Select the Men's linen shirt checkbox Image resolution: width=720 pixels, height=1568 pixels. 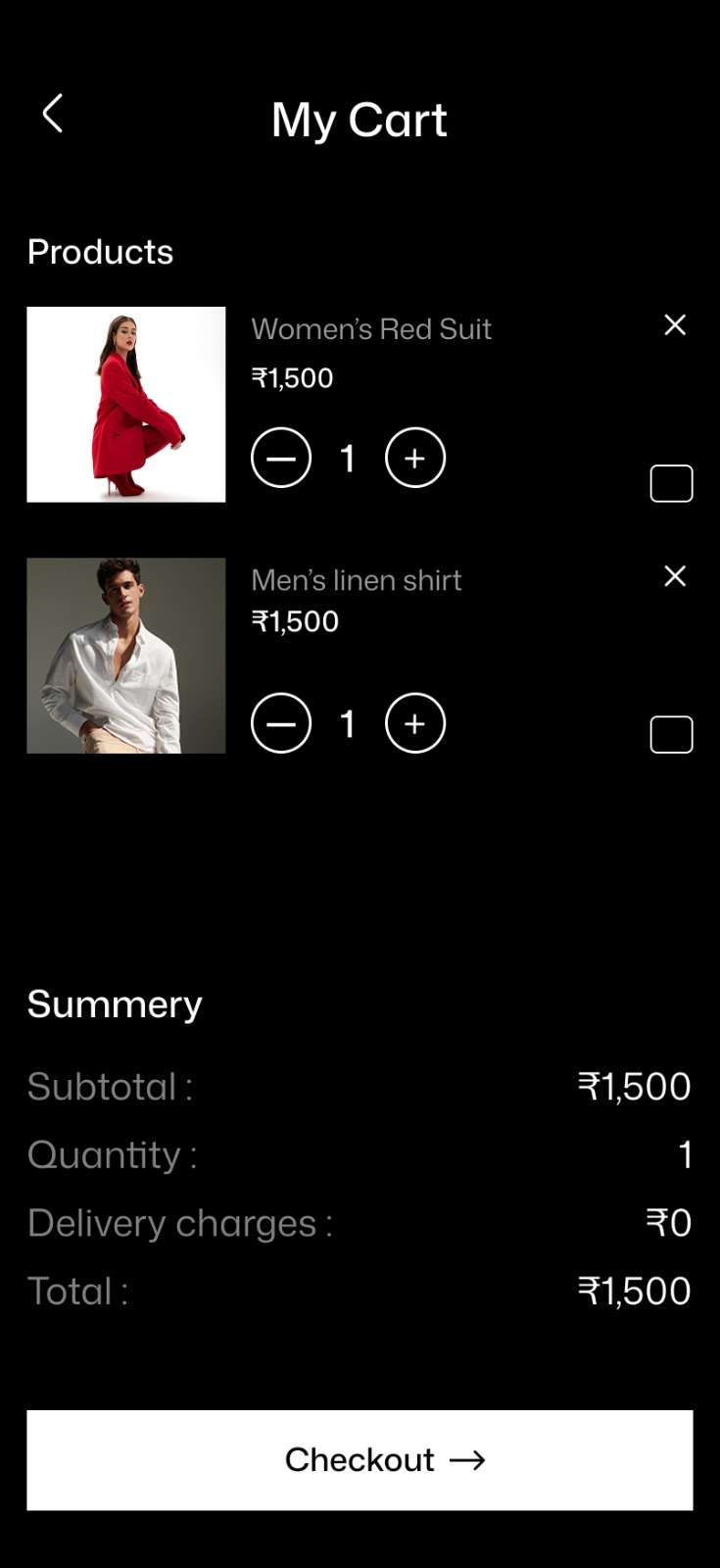pos(671,734)
